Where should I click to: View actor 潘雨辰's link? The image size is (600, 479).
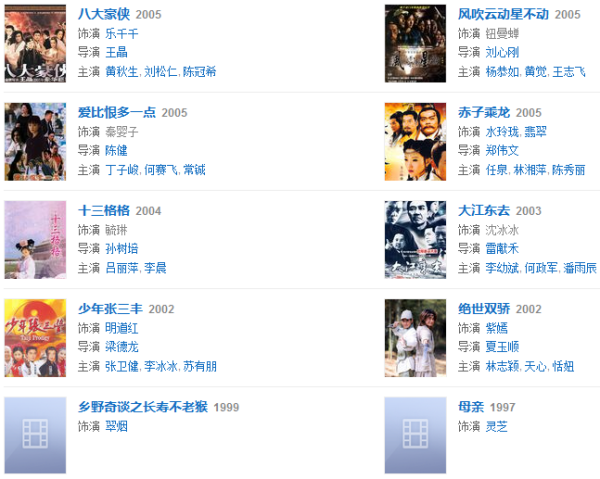[x=578, y=267]
